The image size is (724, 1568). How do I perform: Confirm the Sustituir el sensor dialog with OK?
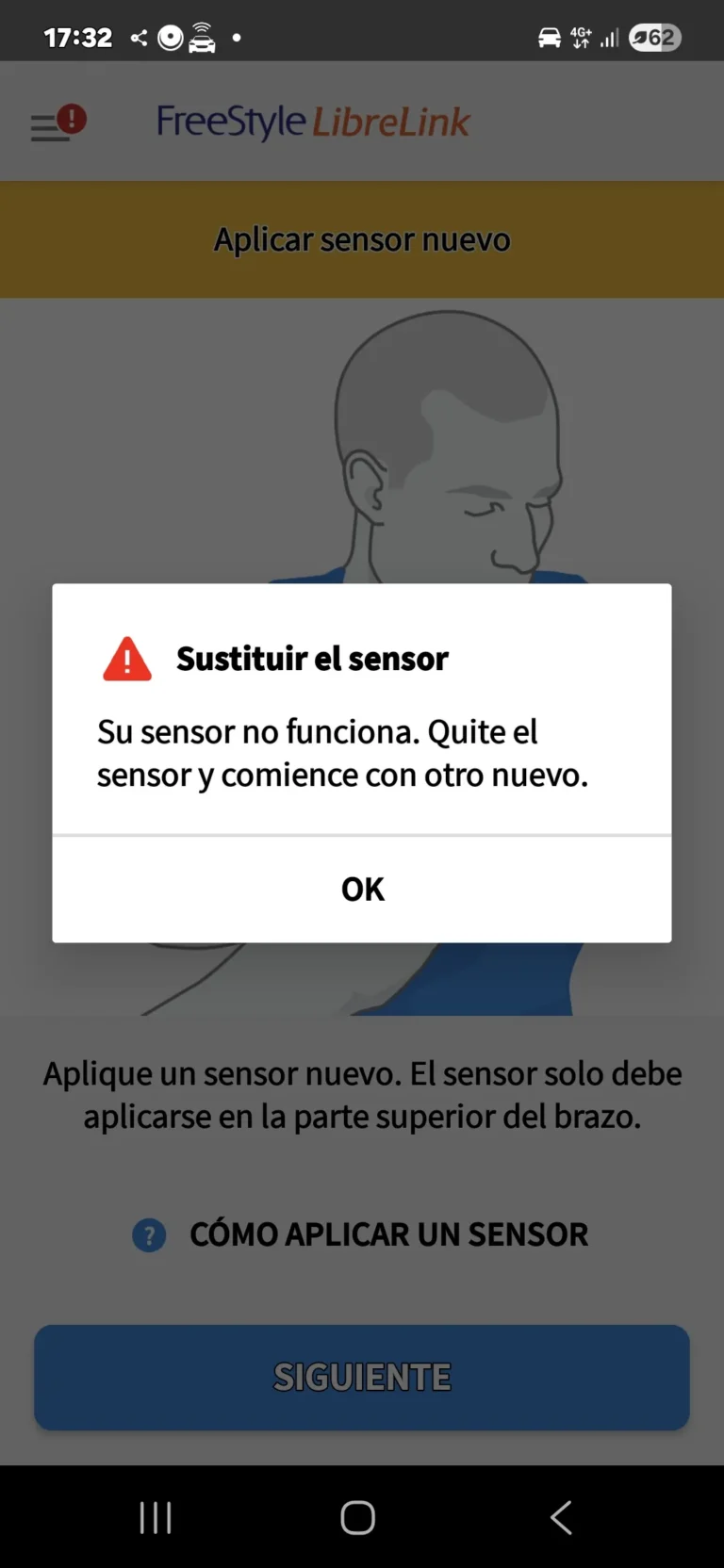(362, 889)
